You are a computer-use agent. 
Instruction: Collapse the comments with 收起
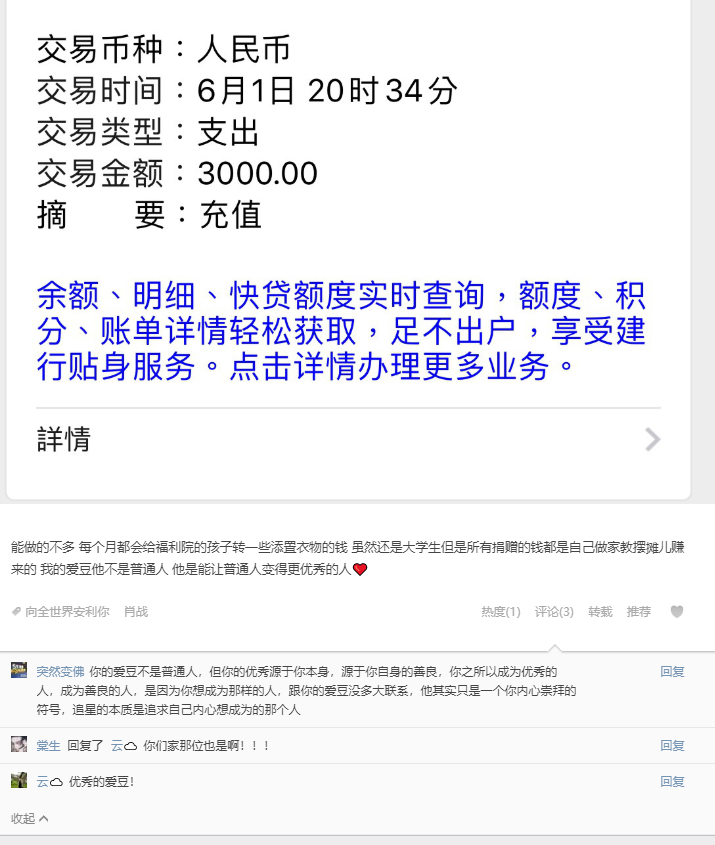(29, 819)
